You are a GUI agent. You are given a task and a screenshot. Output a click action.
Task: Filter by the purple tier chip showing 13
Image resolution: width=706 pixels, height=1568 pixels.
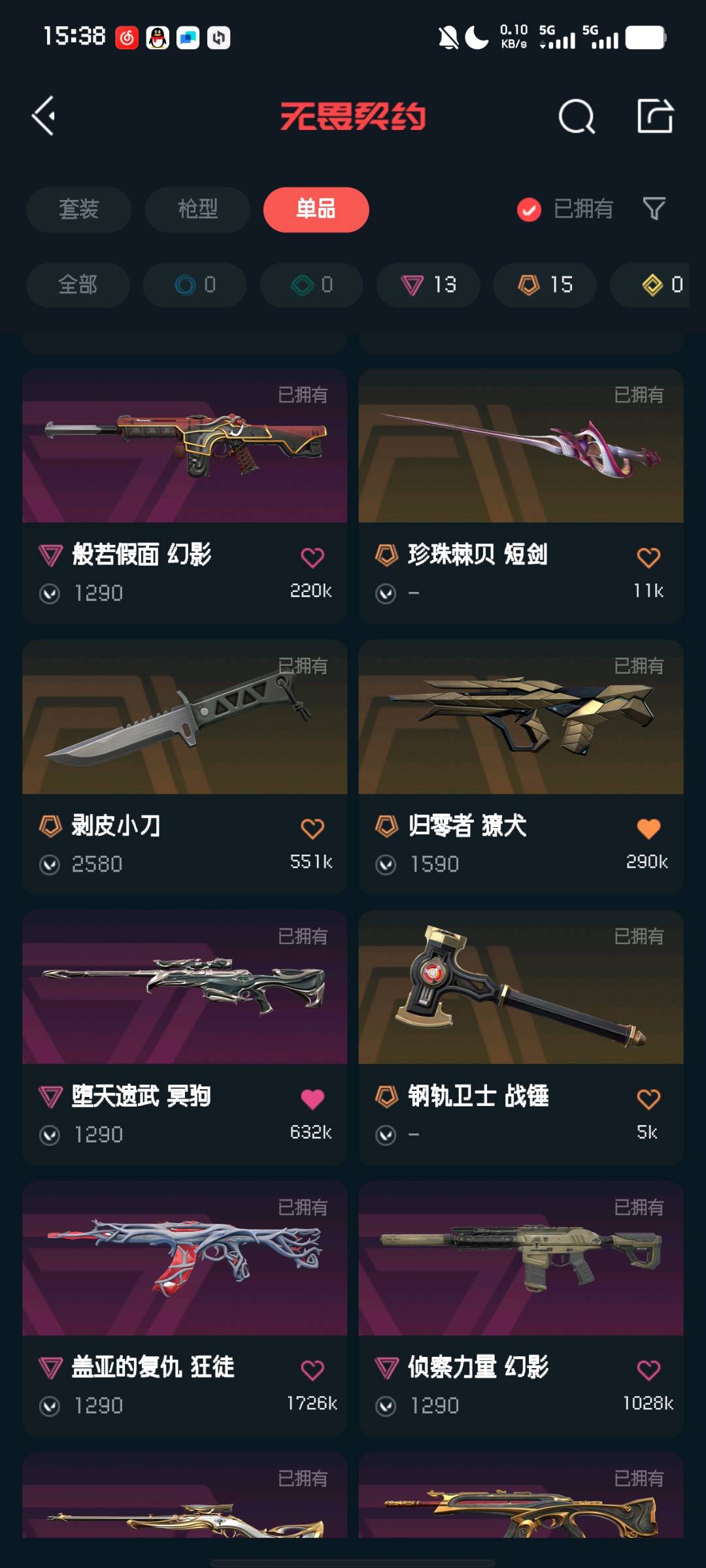point(428,285)
